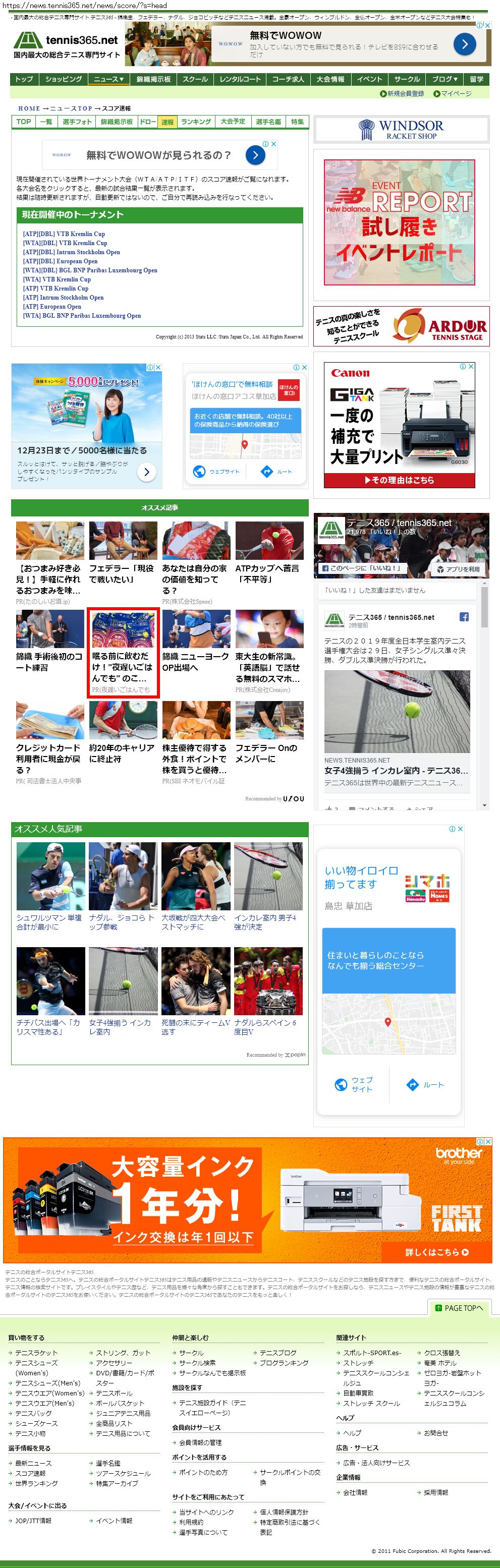Open article フェデラー「現役で戦いたい」

[x=122, y=573]
